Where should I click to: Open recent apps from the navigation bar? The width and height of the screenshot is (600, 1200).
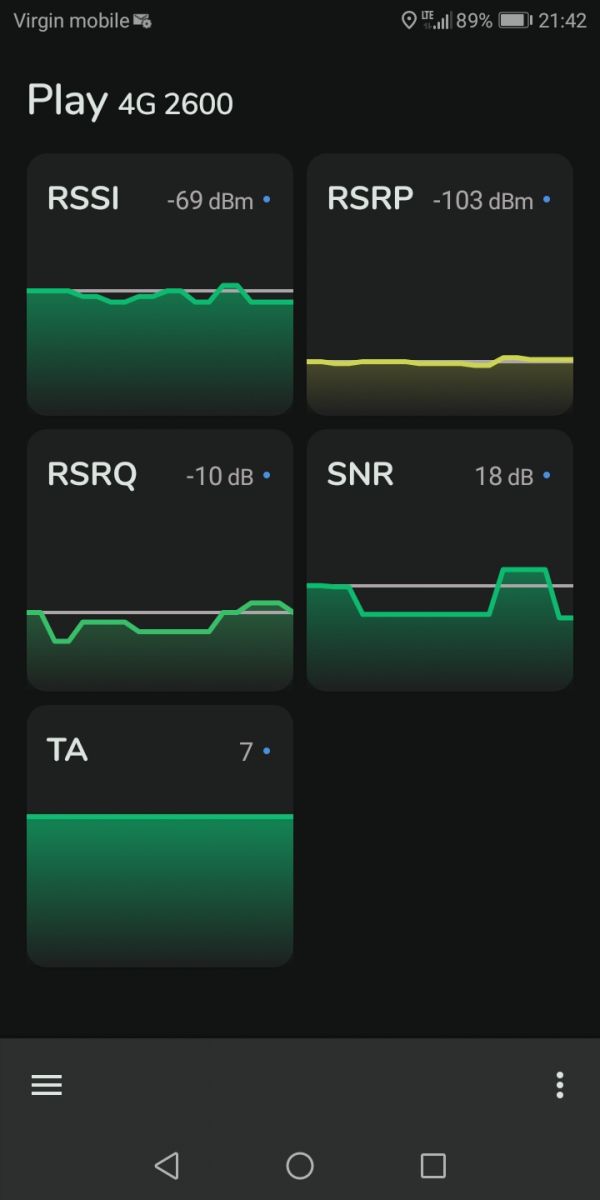click(x=433, y=1165)
